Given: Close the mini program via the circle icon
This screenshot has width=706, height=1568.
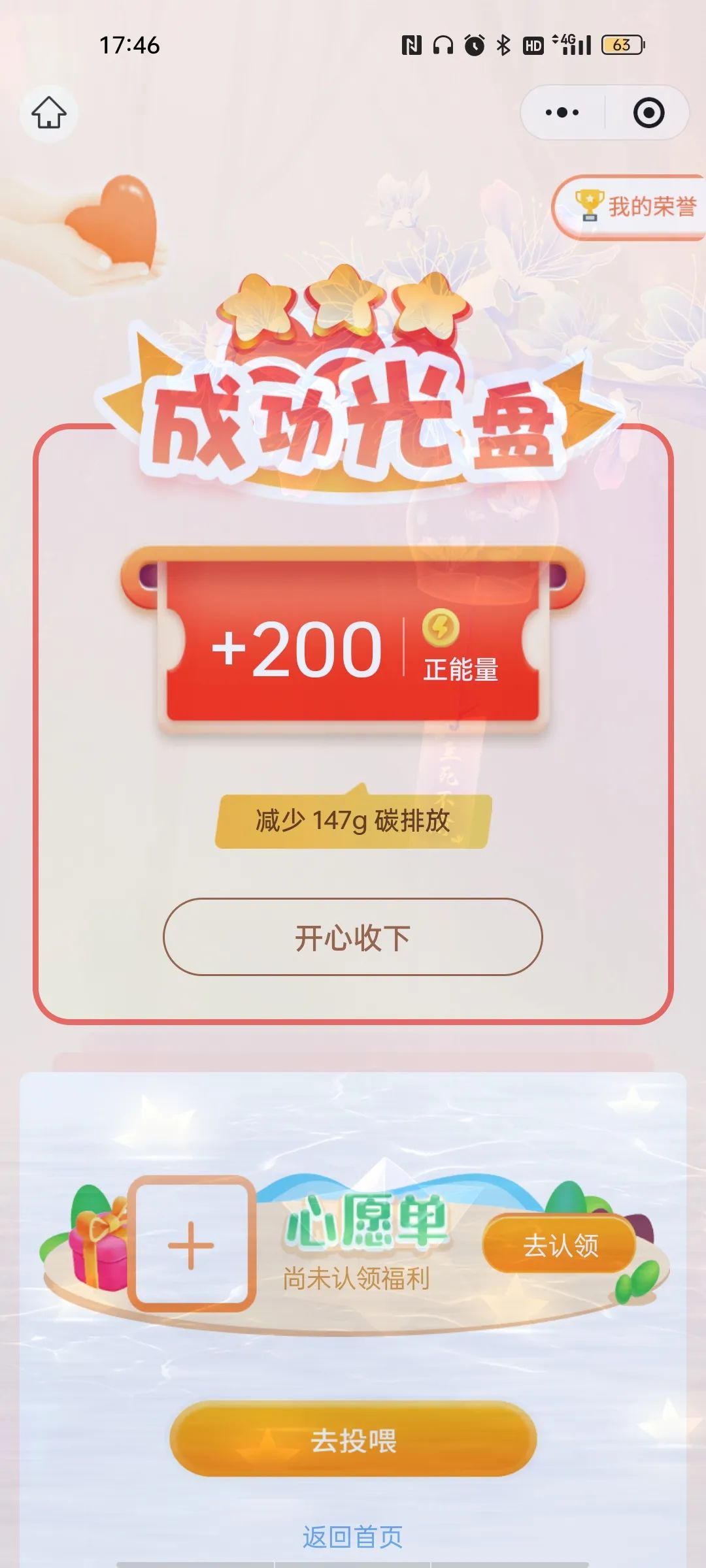Looking at the screenshot, I should coord(648,112).
